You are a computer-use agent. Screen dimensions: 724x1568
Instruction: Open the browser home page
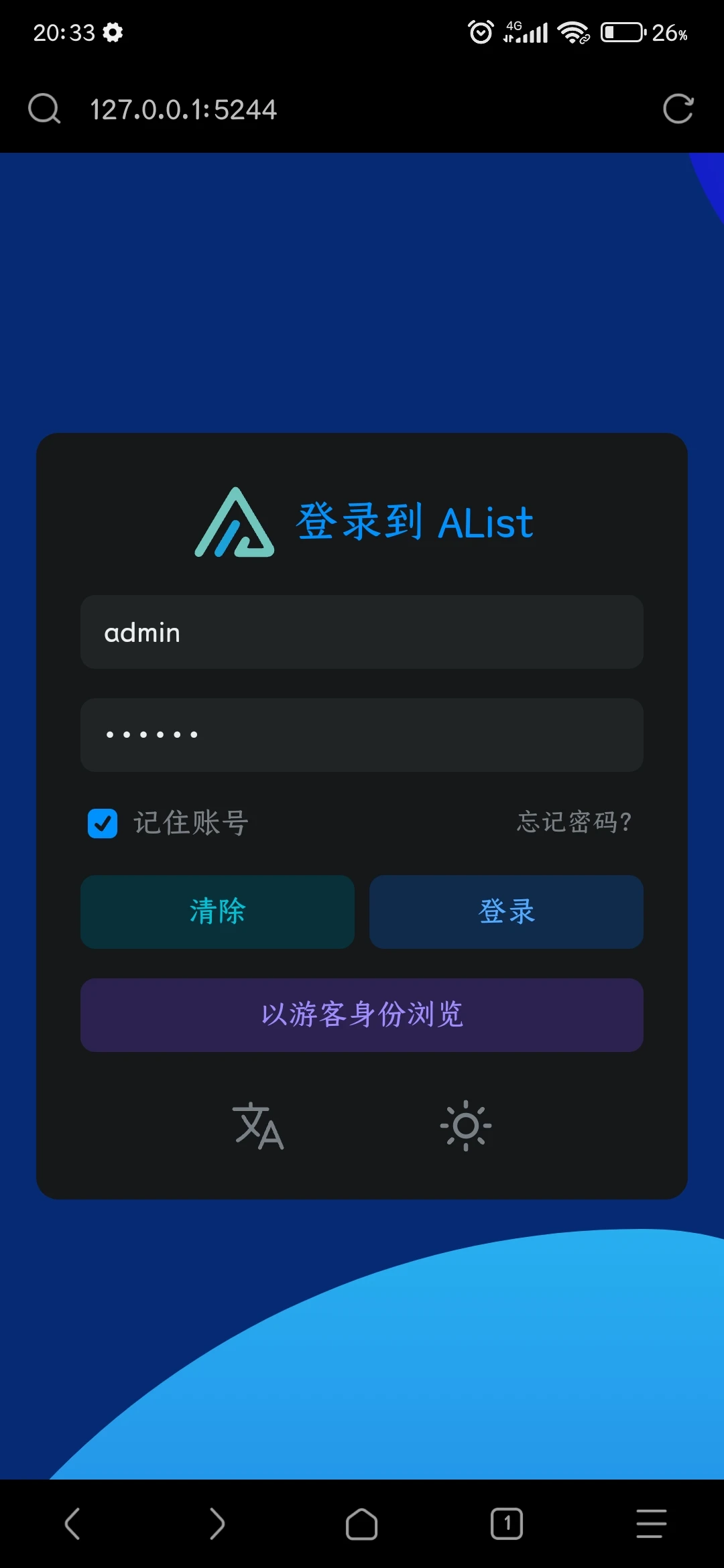(x=361, y=1524)
